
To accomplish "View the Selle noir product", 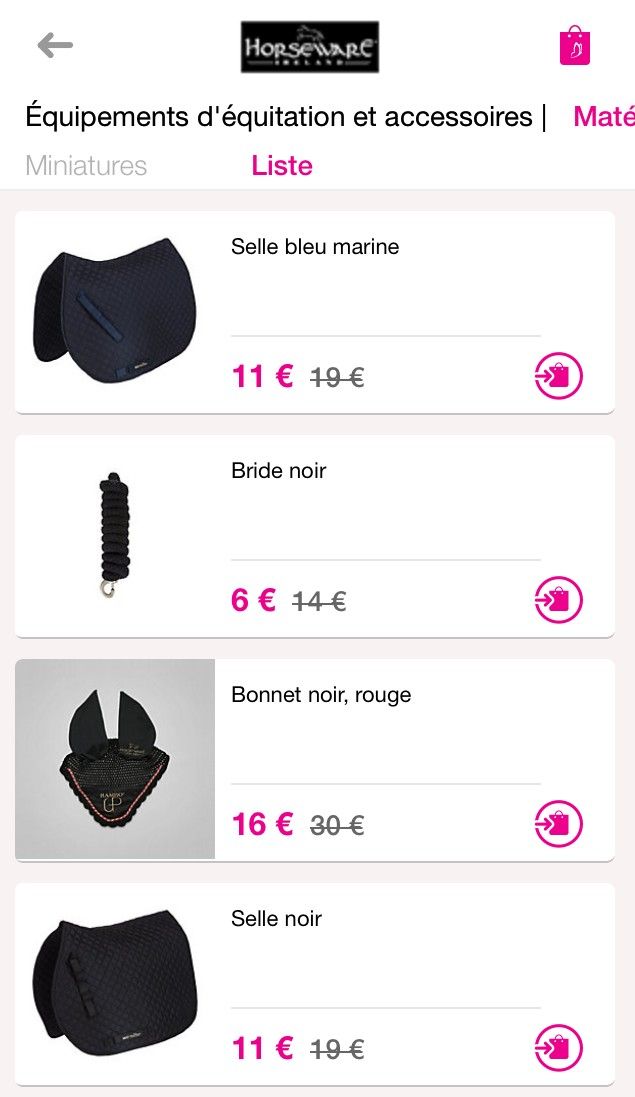I will click(x=276, y=919).
